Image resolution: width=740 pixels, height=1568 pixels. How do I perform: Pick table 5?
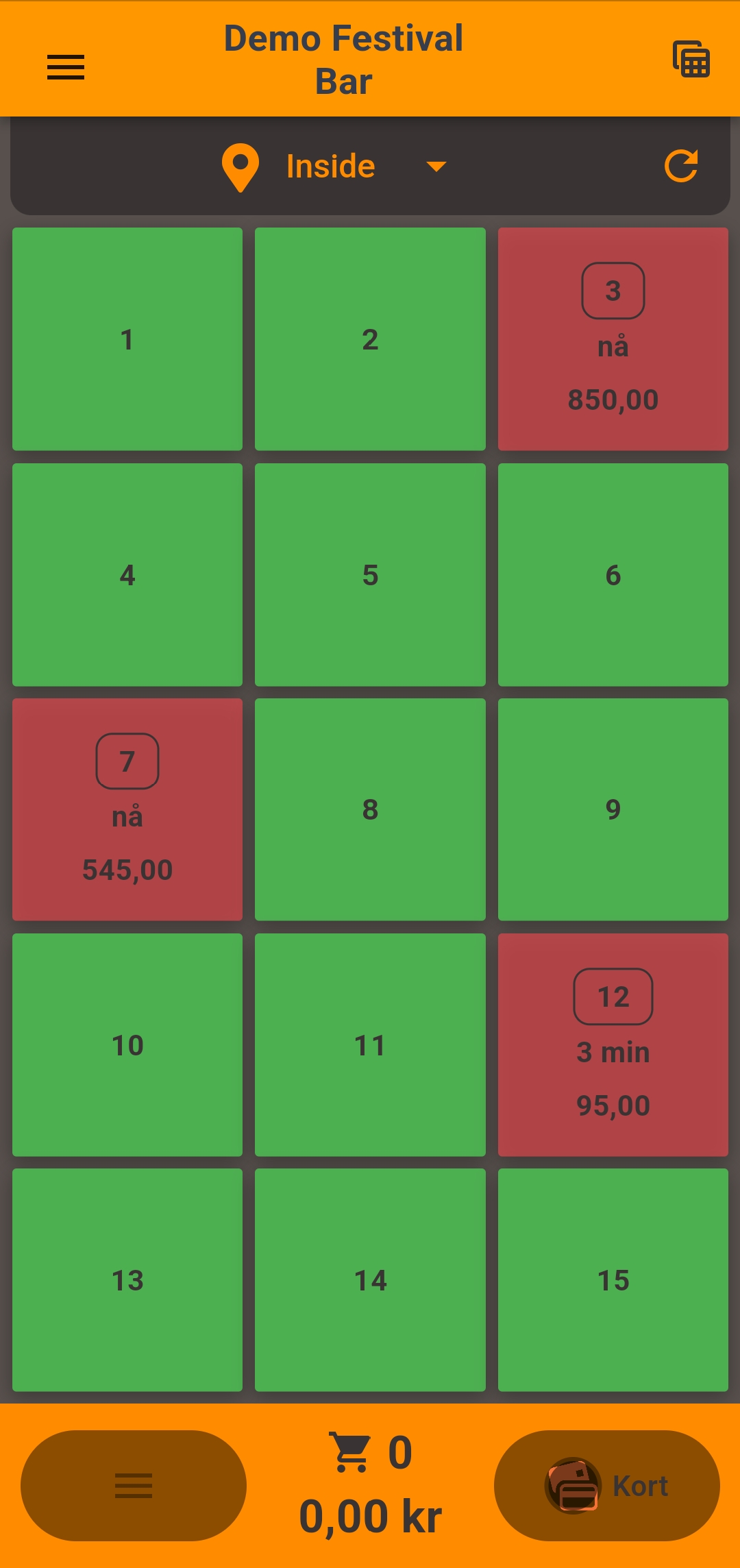click(370, 574)
